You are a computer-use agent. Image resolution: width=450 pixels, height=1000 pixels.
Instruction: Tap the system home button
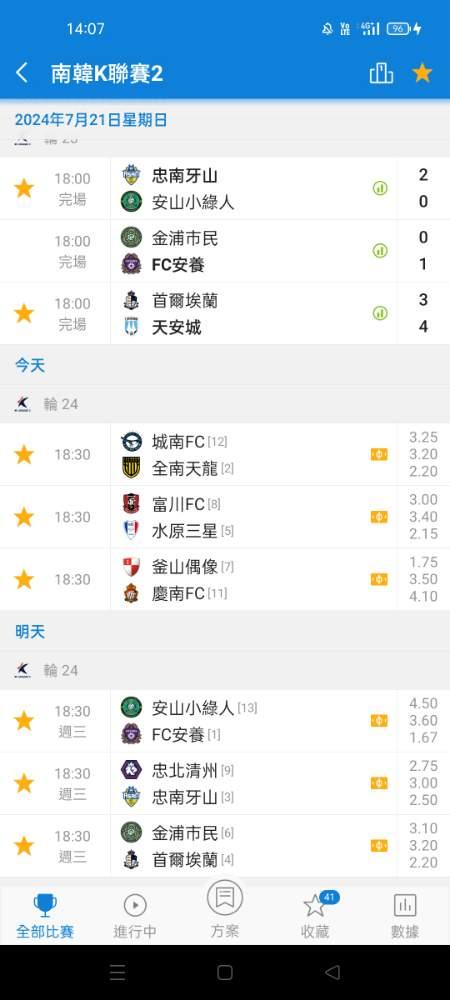[x=224, y=972]
